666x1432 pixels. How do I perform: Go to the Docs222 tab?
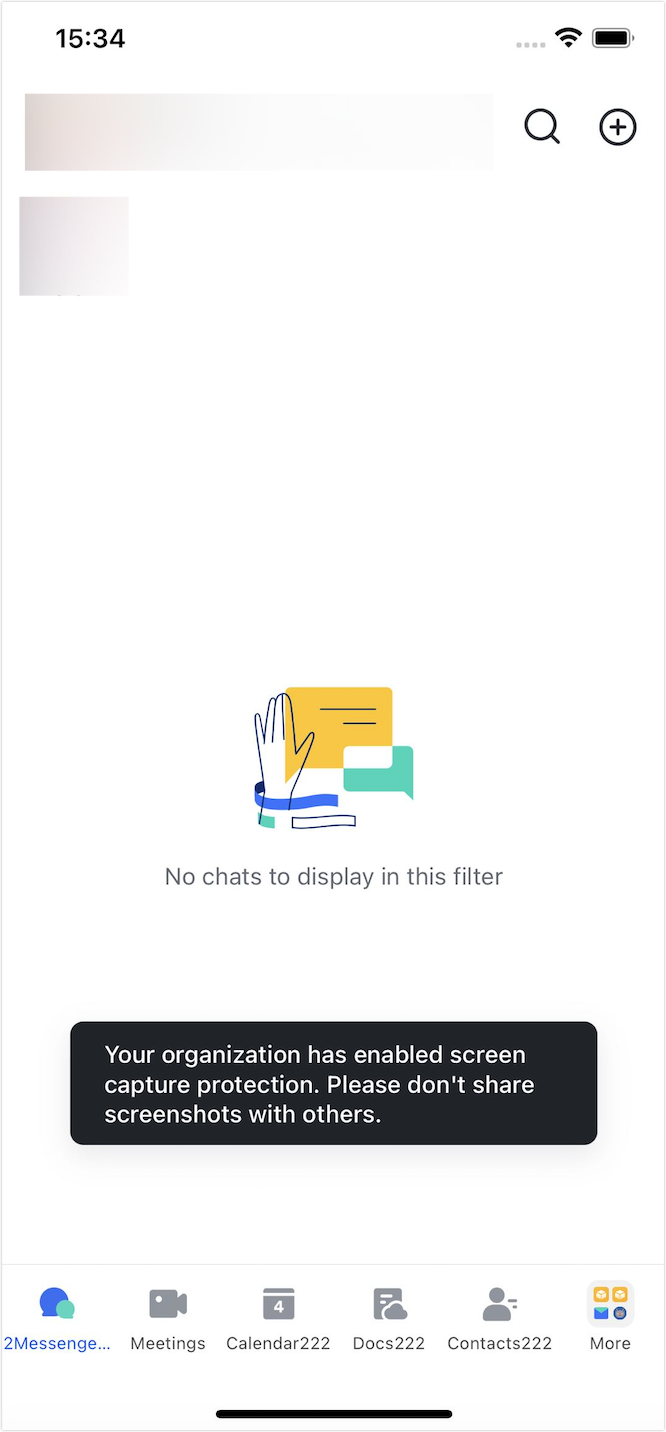point(389,1319)
